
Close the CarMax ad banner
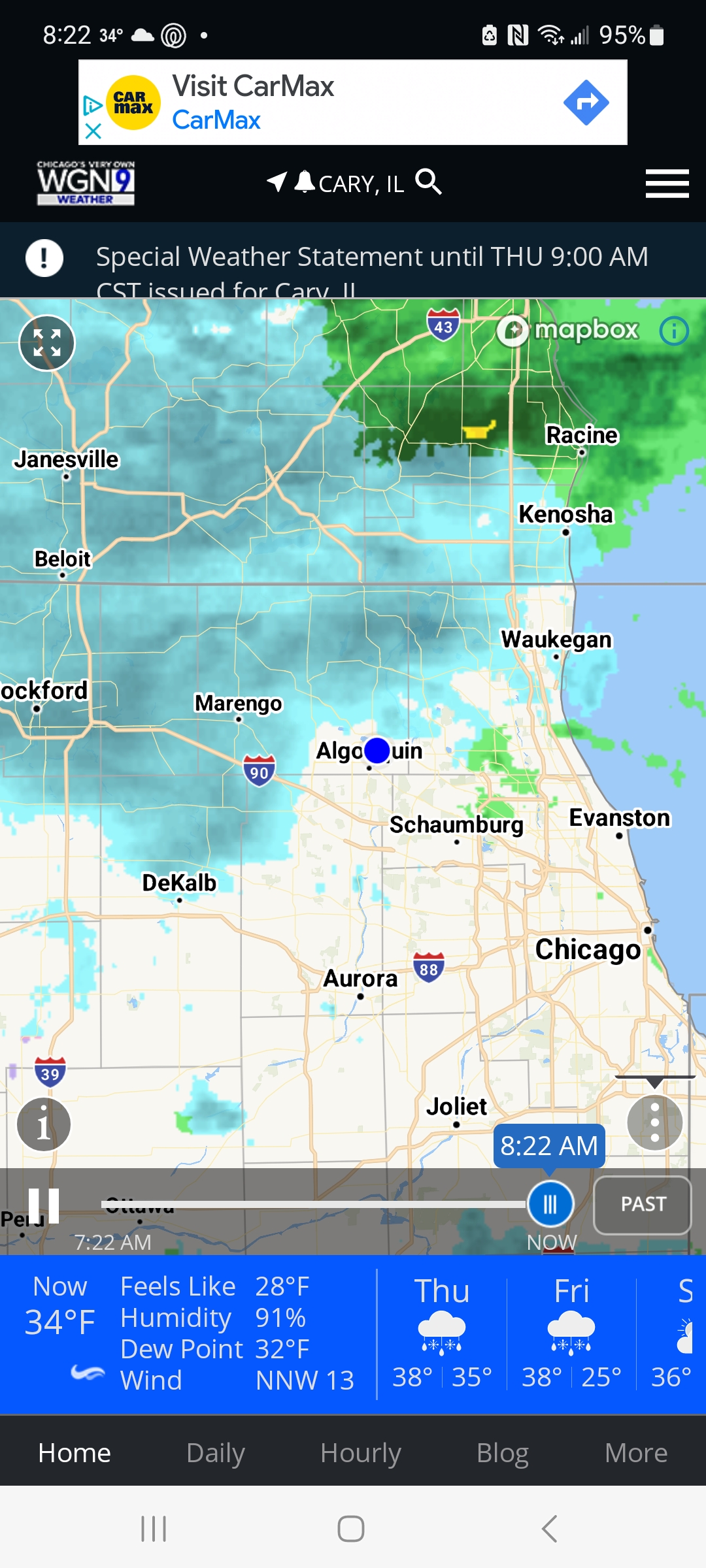point(93,131)
